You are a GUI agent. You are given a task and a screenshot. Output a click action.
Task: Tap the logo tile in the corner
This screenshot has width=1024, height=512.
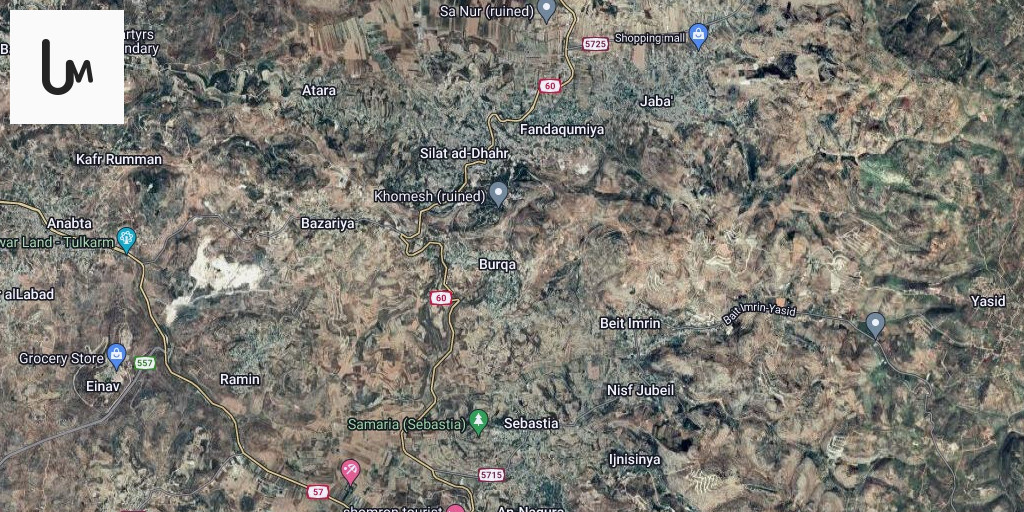pos(67,67)
